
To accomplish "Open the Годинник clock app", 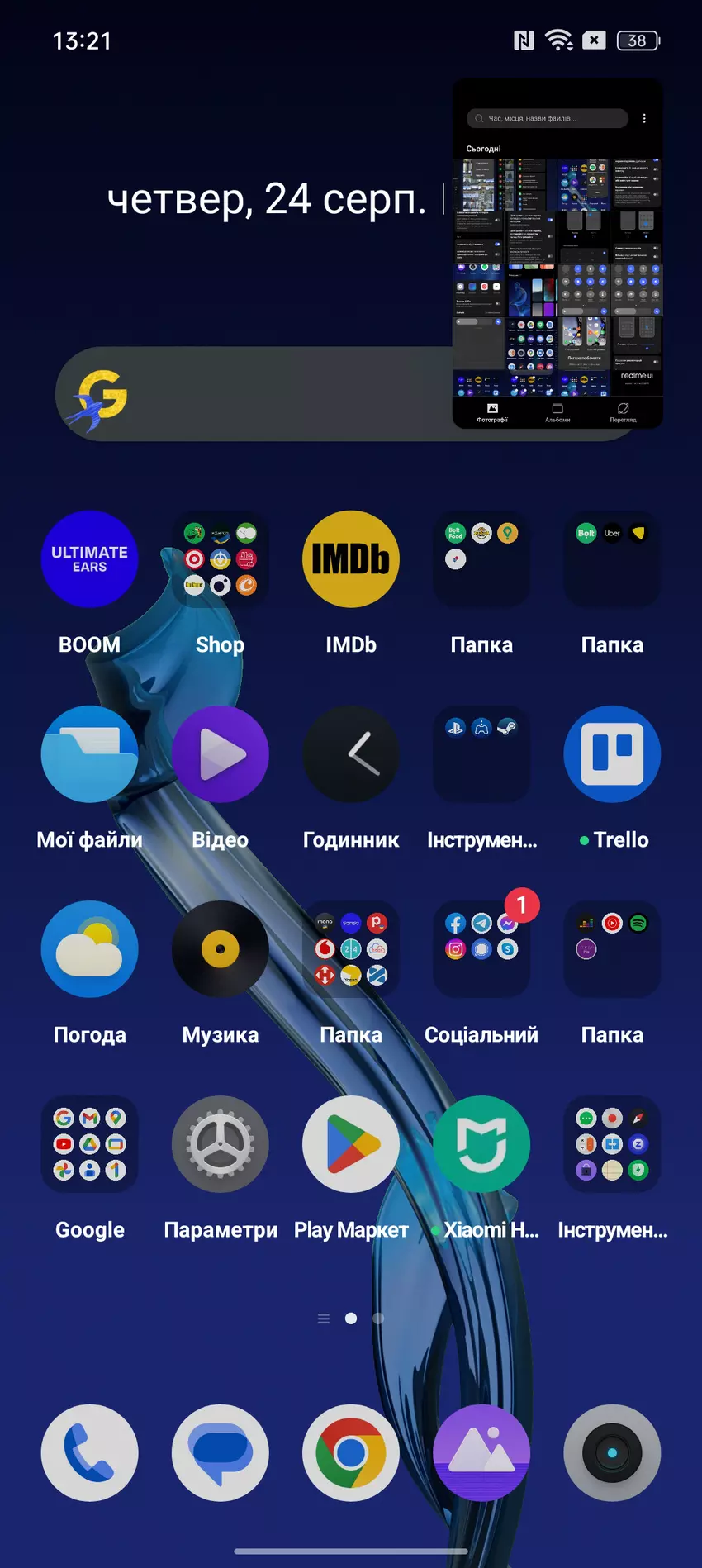I will [350, 754].
